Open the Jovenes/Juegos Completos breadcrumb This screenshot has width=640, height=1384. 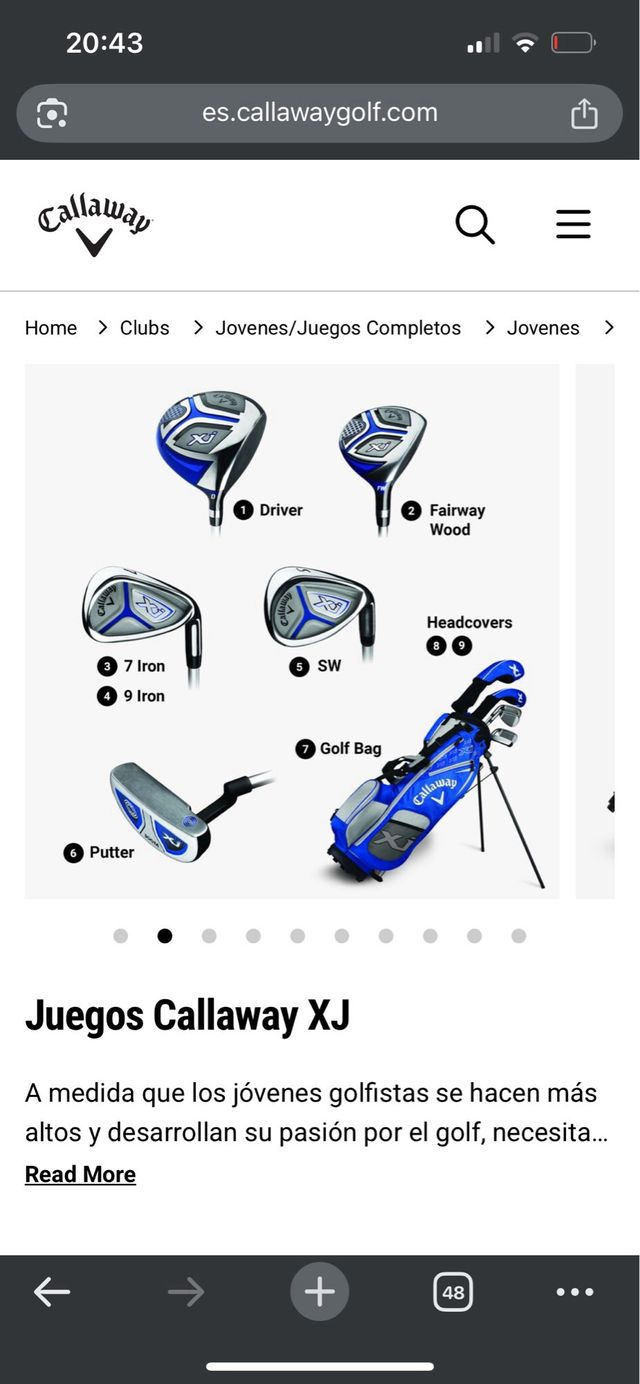338,328
